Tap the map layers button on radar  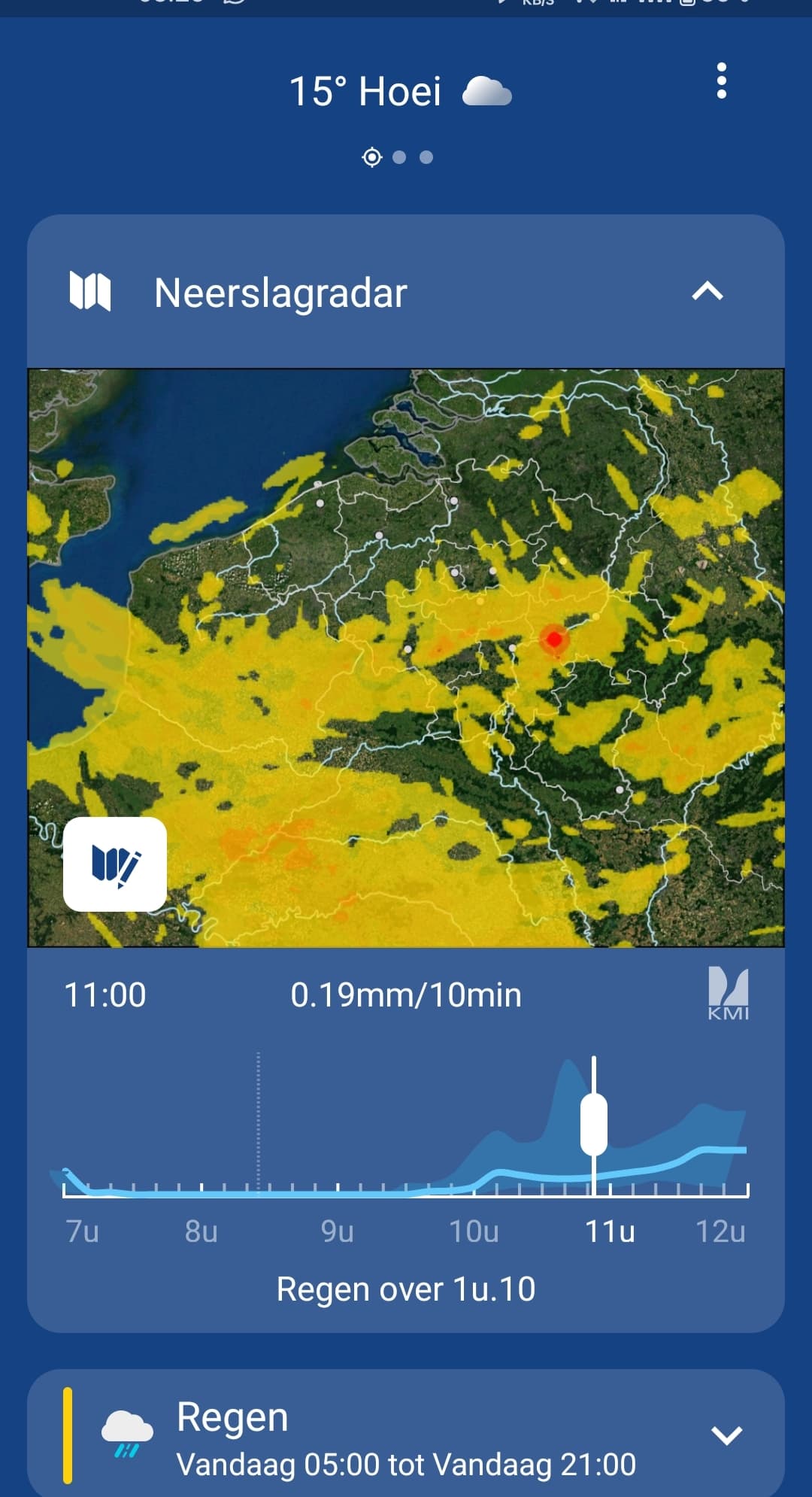(115, 864)
